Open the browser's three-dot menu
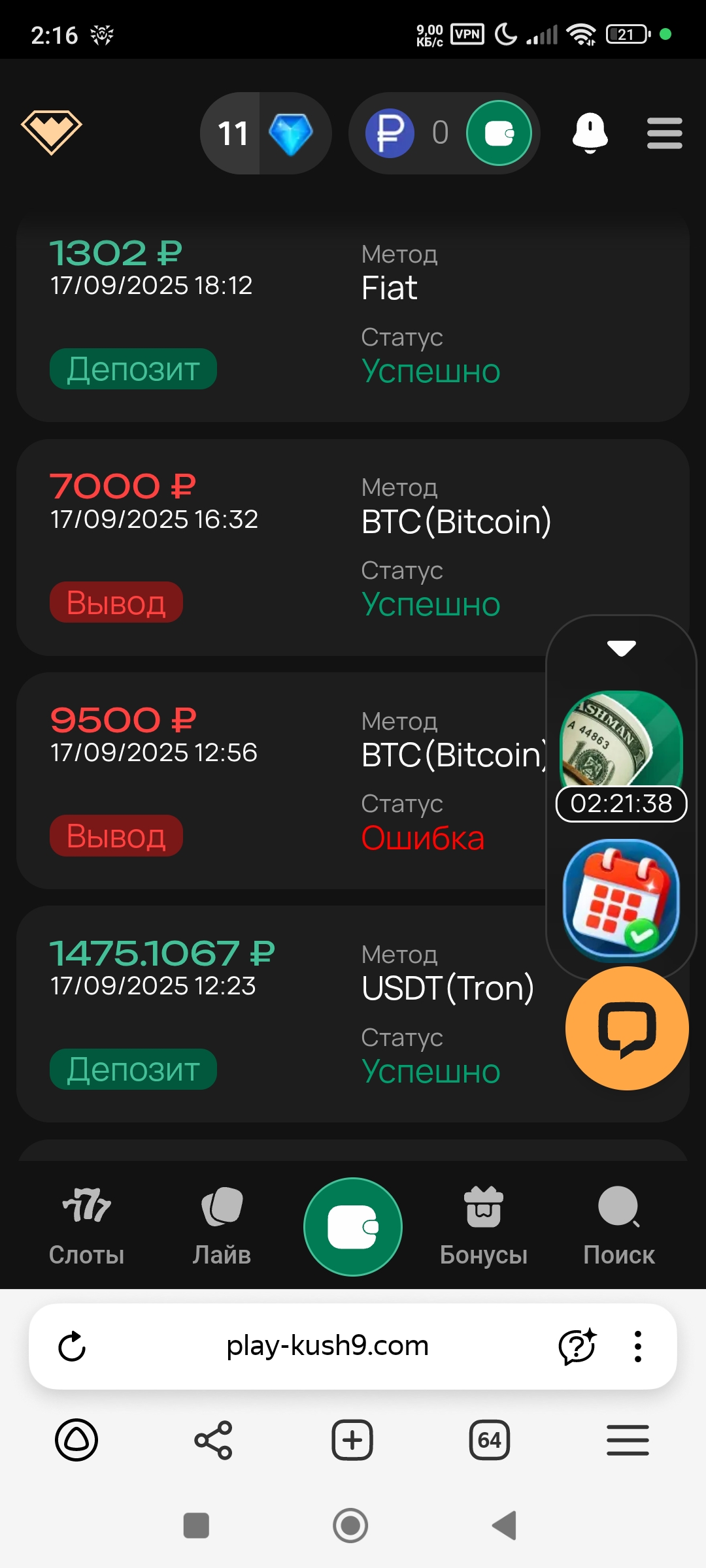706x1568 pixels. tap(638, 1346)
